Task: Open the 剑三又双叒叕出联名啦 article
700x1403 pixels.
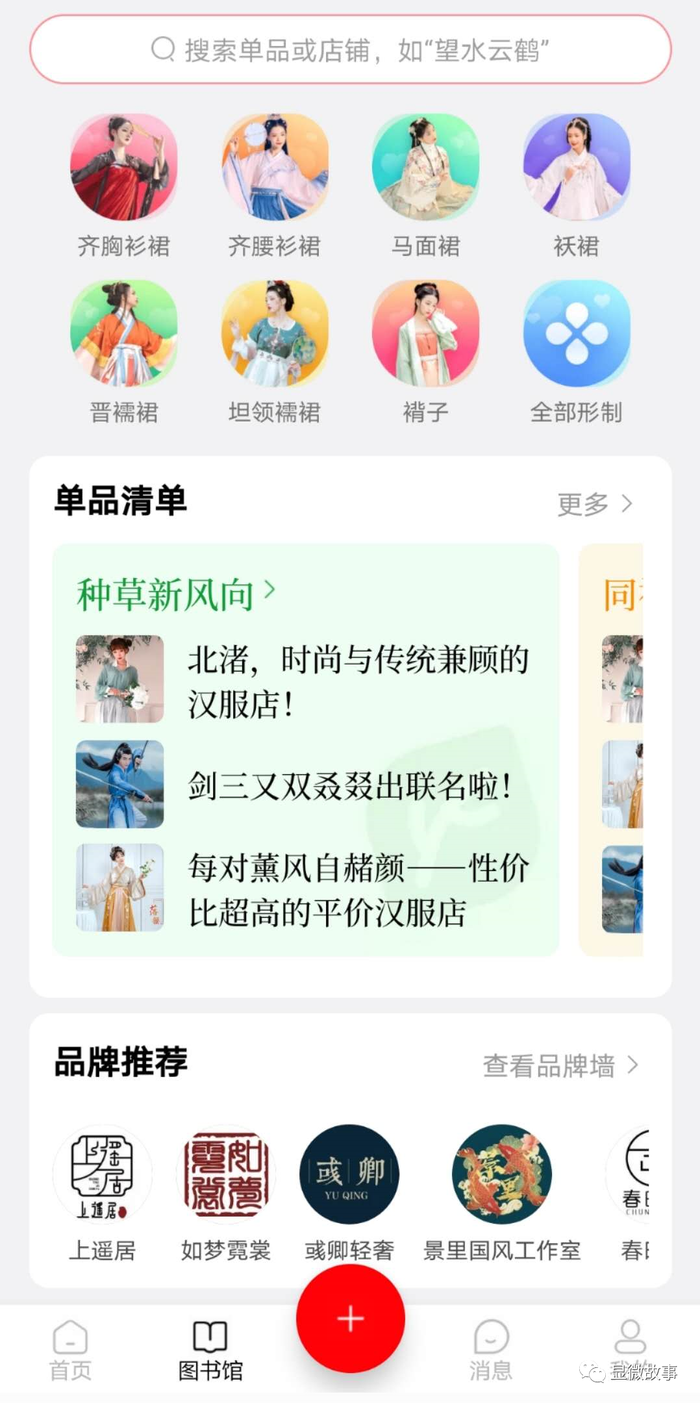Action: pyautogui.click(x=350, y=785)
